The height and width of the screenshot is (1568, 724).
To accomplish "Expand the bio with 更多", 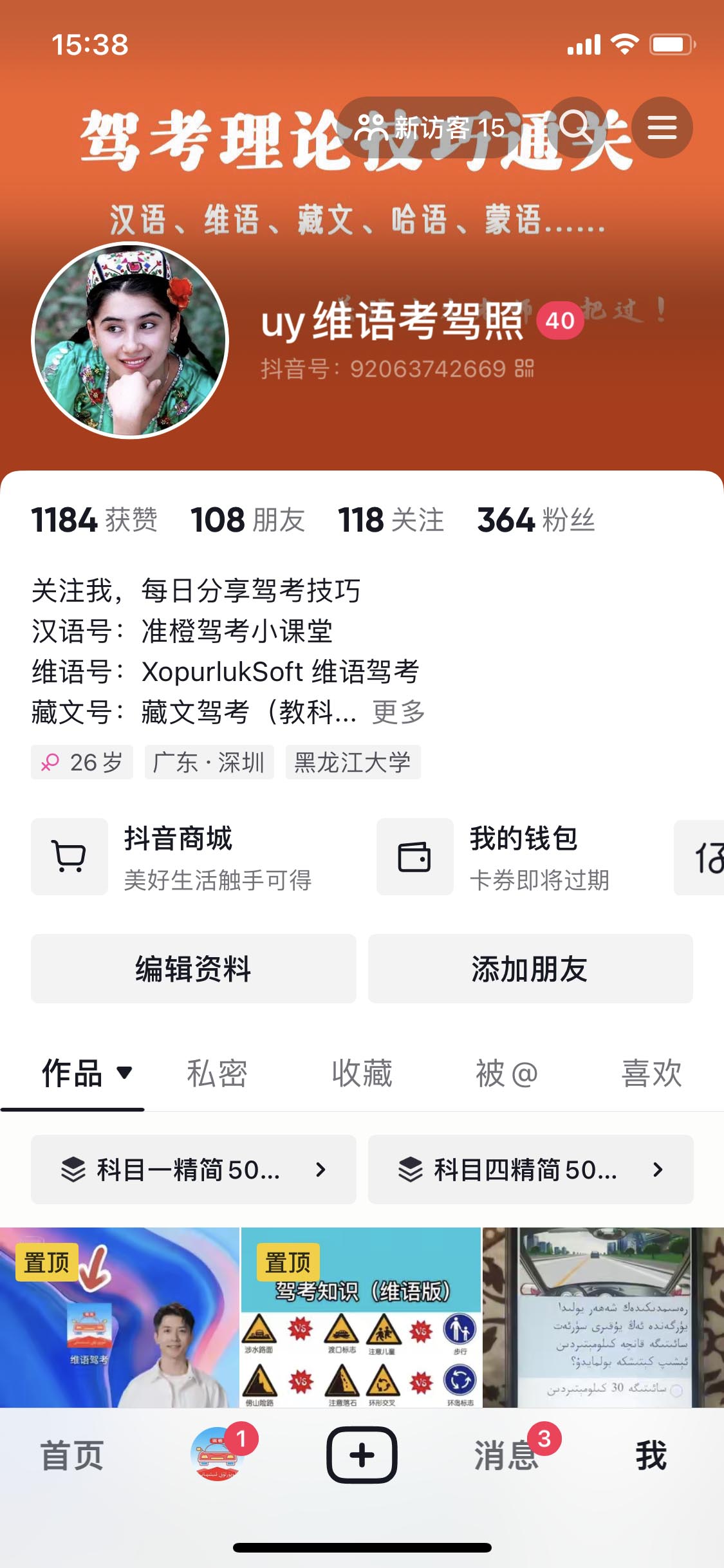I will (x=398, y=713).
